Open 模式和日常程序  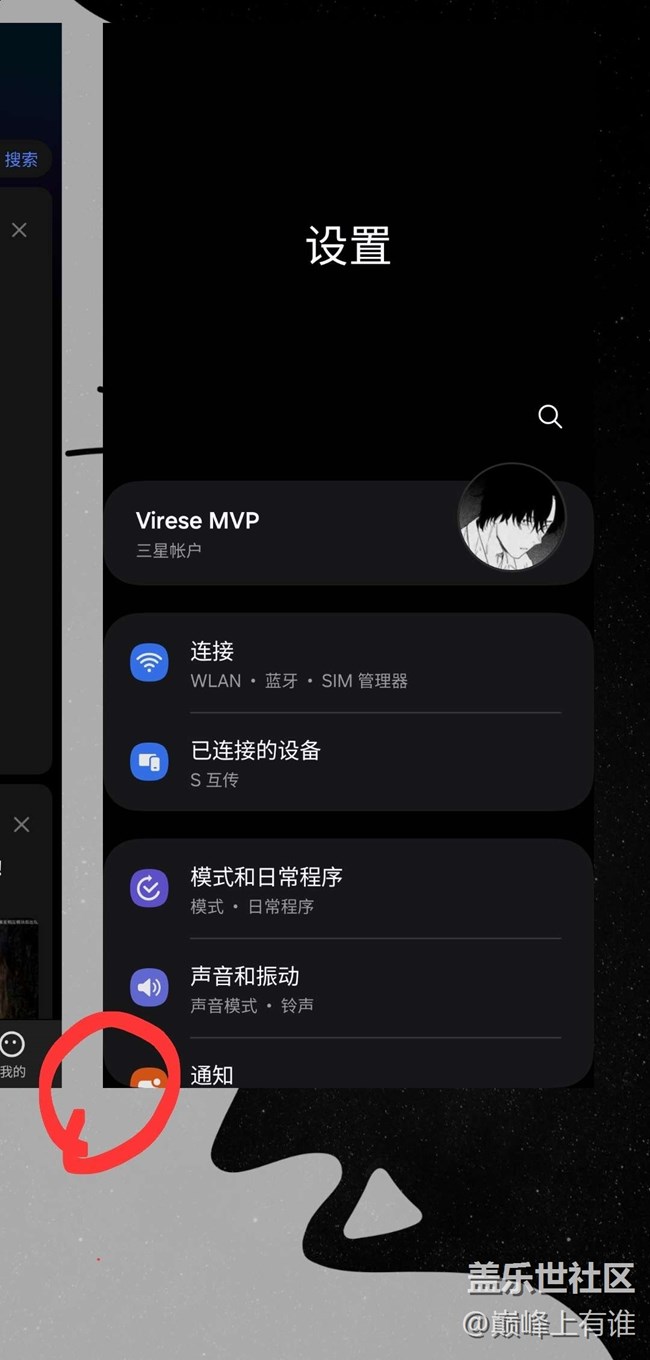click(348, 889)
